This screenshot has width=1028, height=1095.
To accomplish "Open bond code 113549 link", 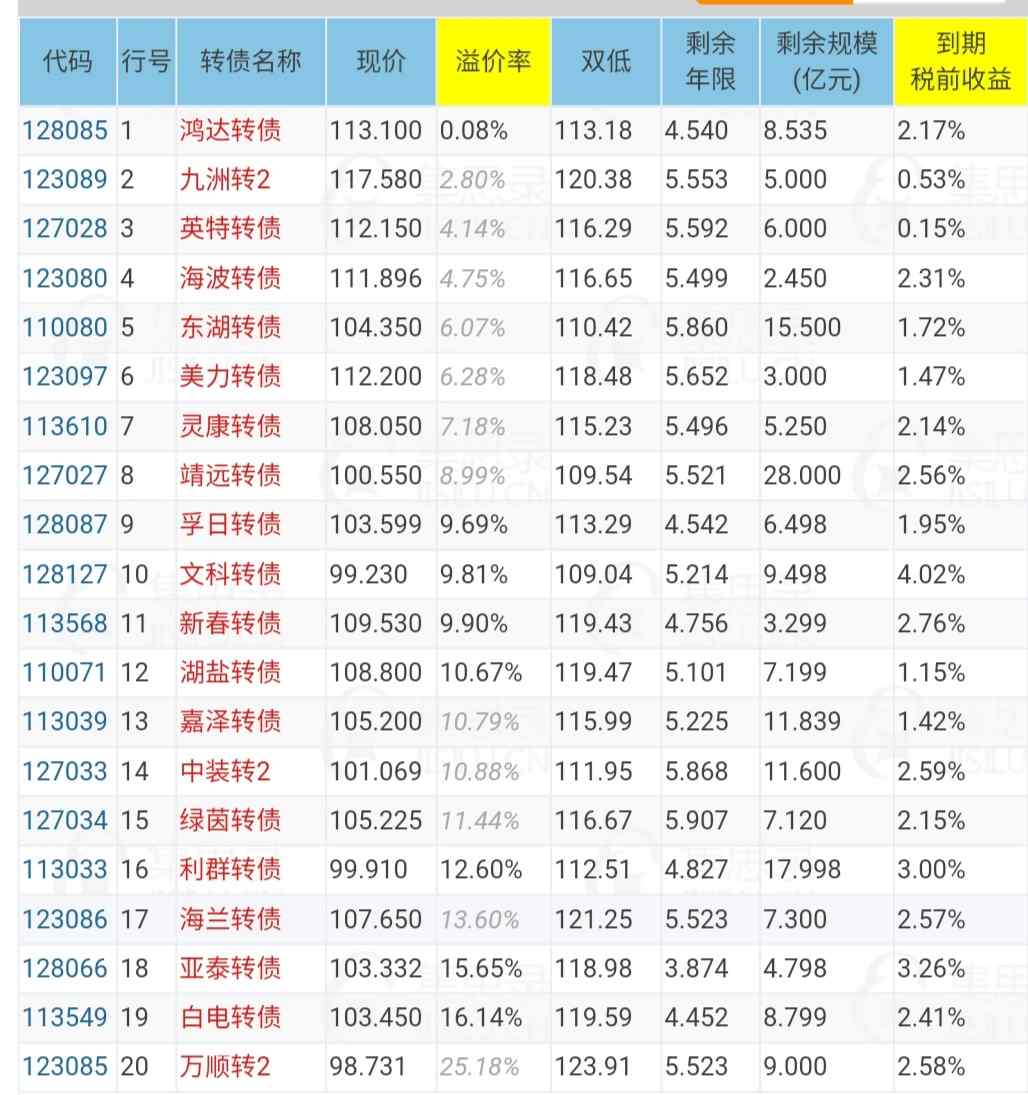I will point(65,1017).
